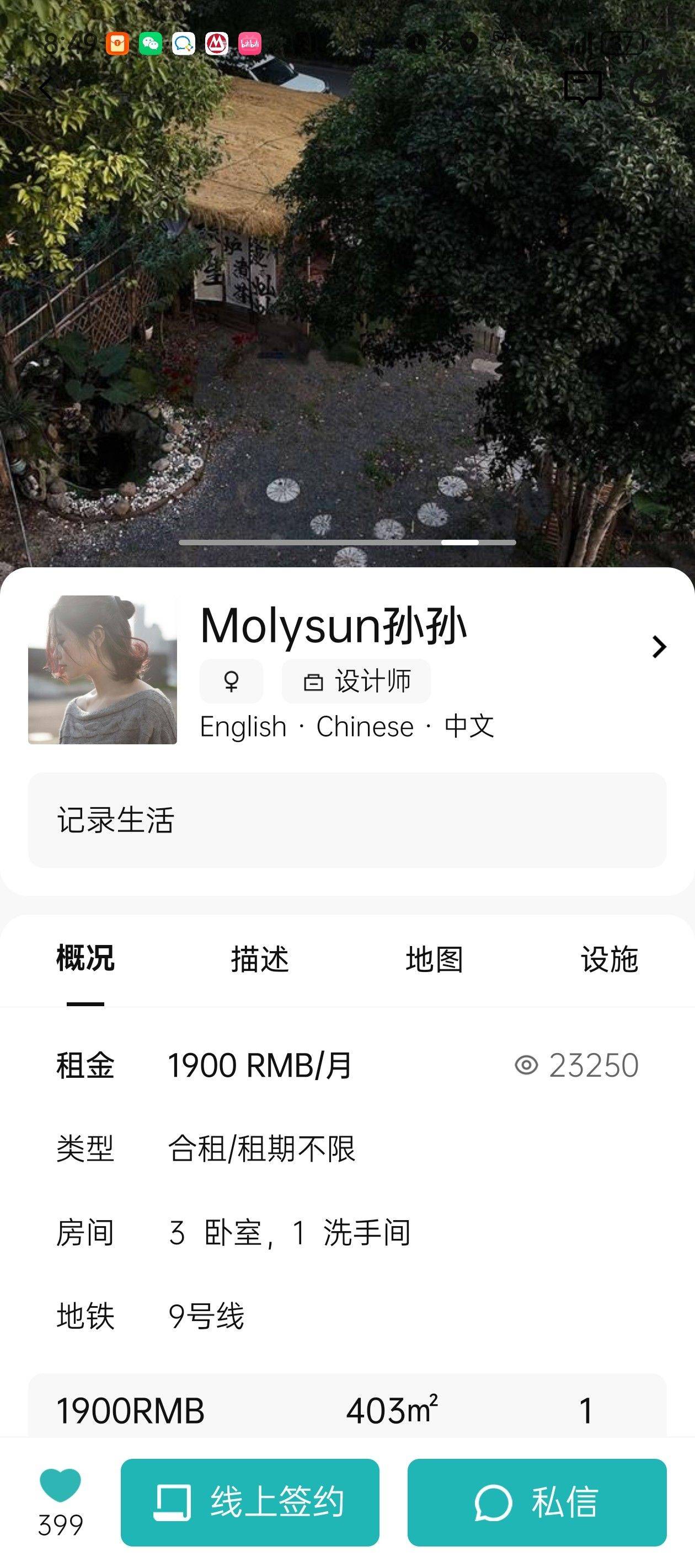
Task: Switch to the 概况 tab
Action: click(x=85, y=959)
